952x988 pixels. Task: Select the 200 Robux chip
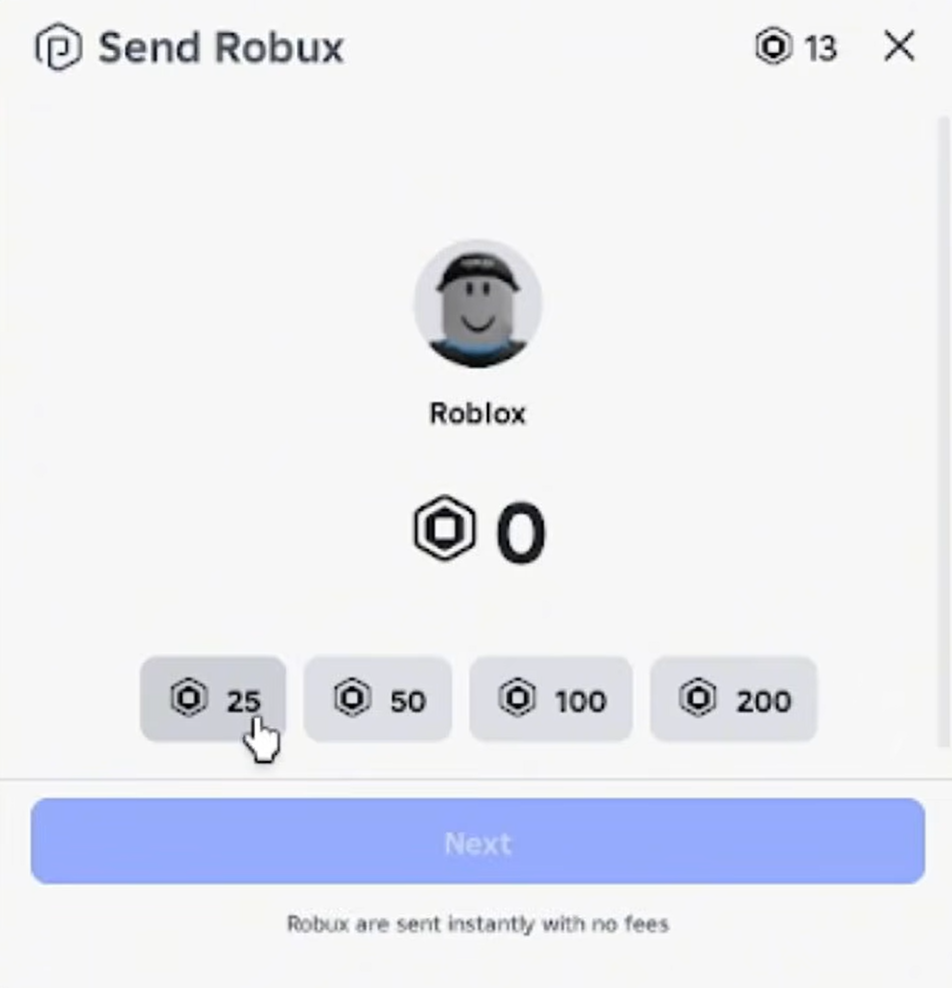pyautogui.click(x=733, y=699)
